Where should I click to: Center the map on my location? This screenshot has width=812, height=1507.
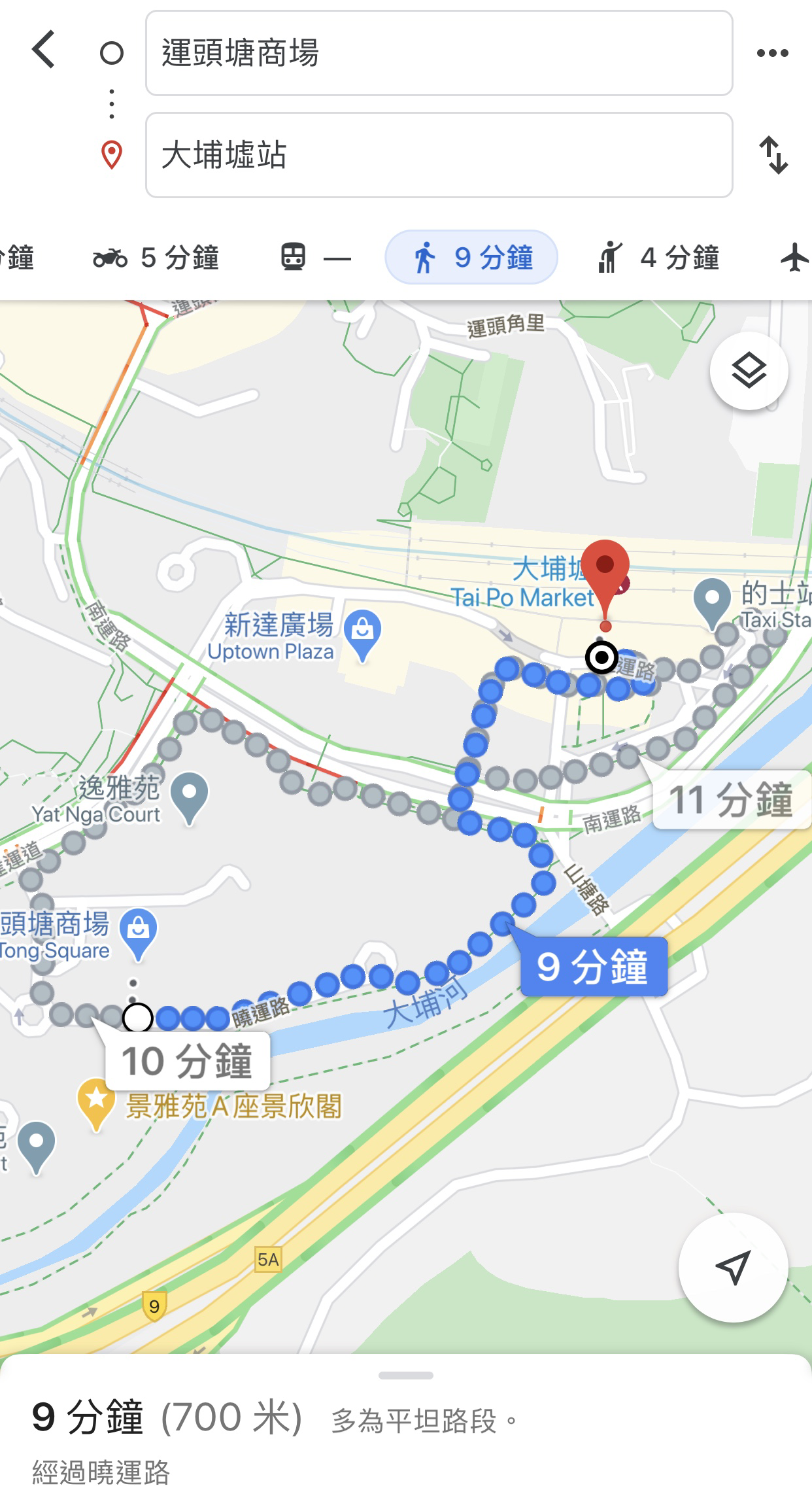(x=733, y=1268)
